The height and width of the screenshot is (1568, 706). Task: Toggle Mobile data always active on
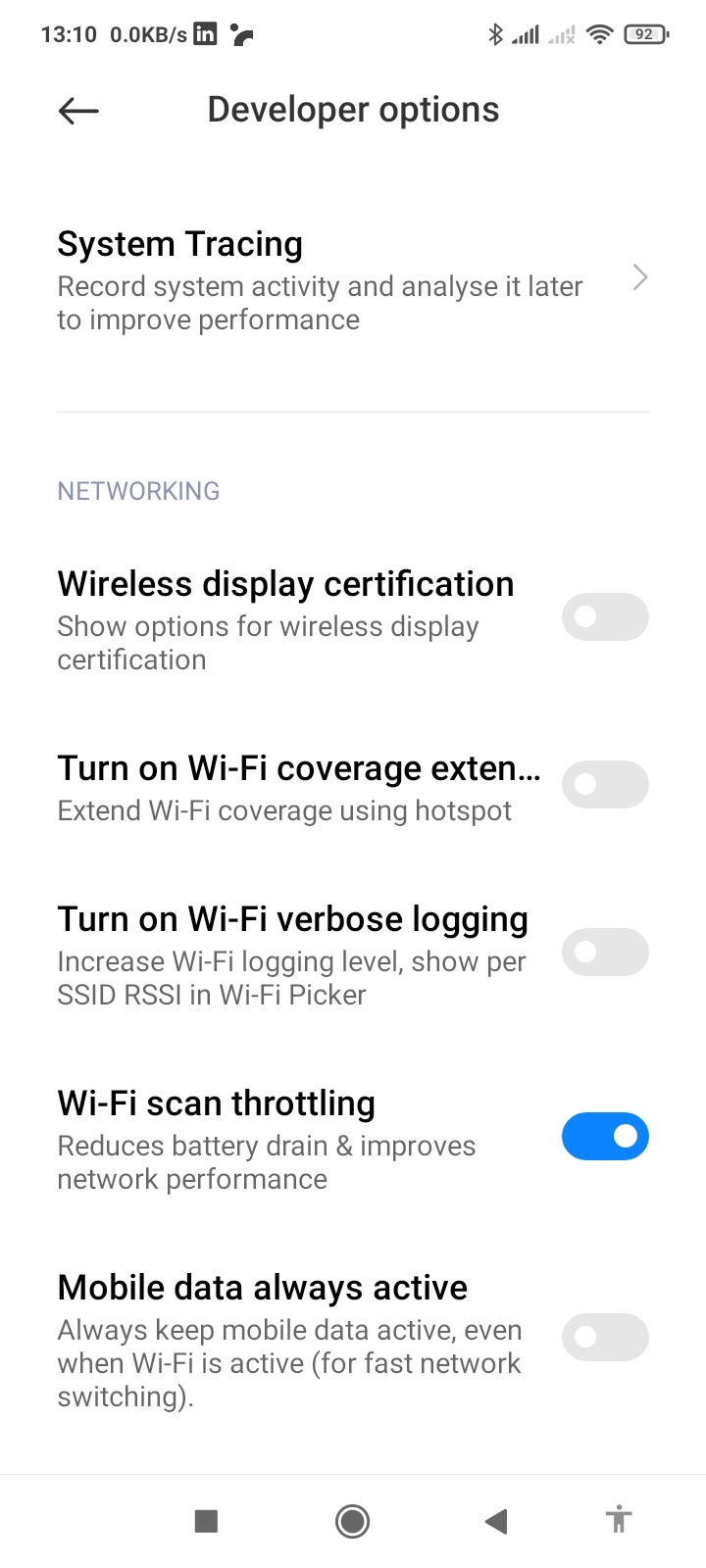(604, 1338)
